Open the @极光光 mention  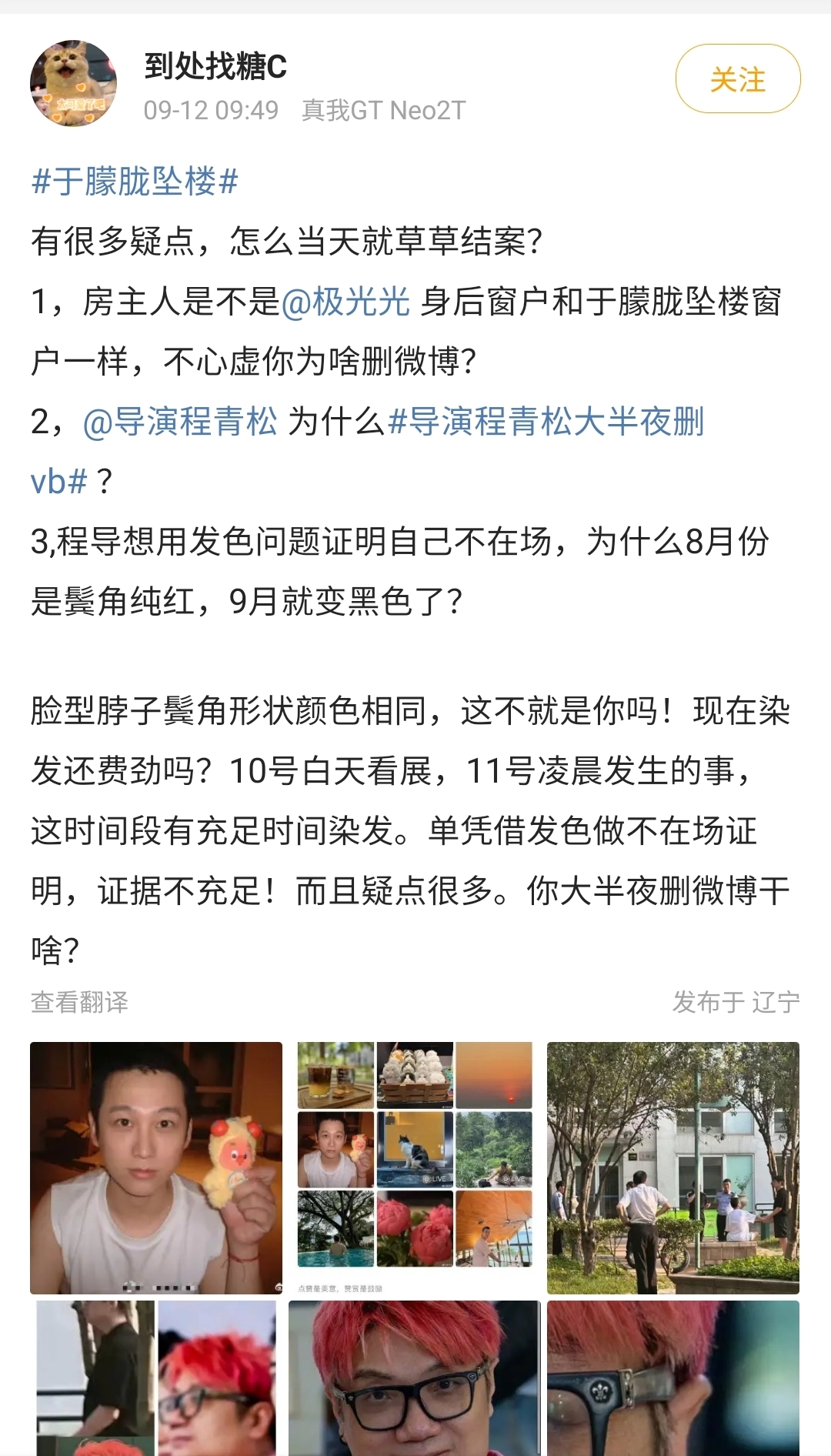[x=345, y=301]
